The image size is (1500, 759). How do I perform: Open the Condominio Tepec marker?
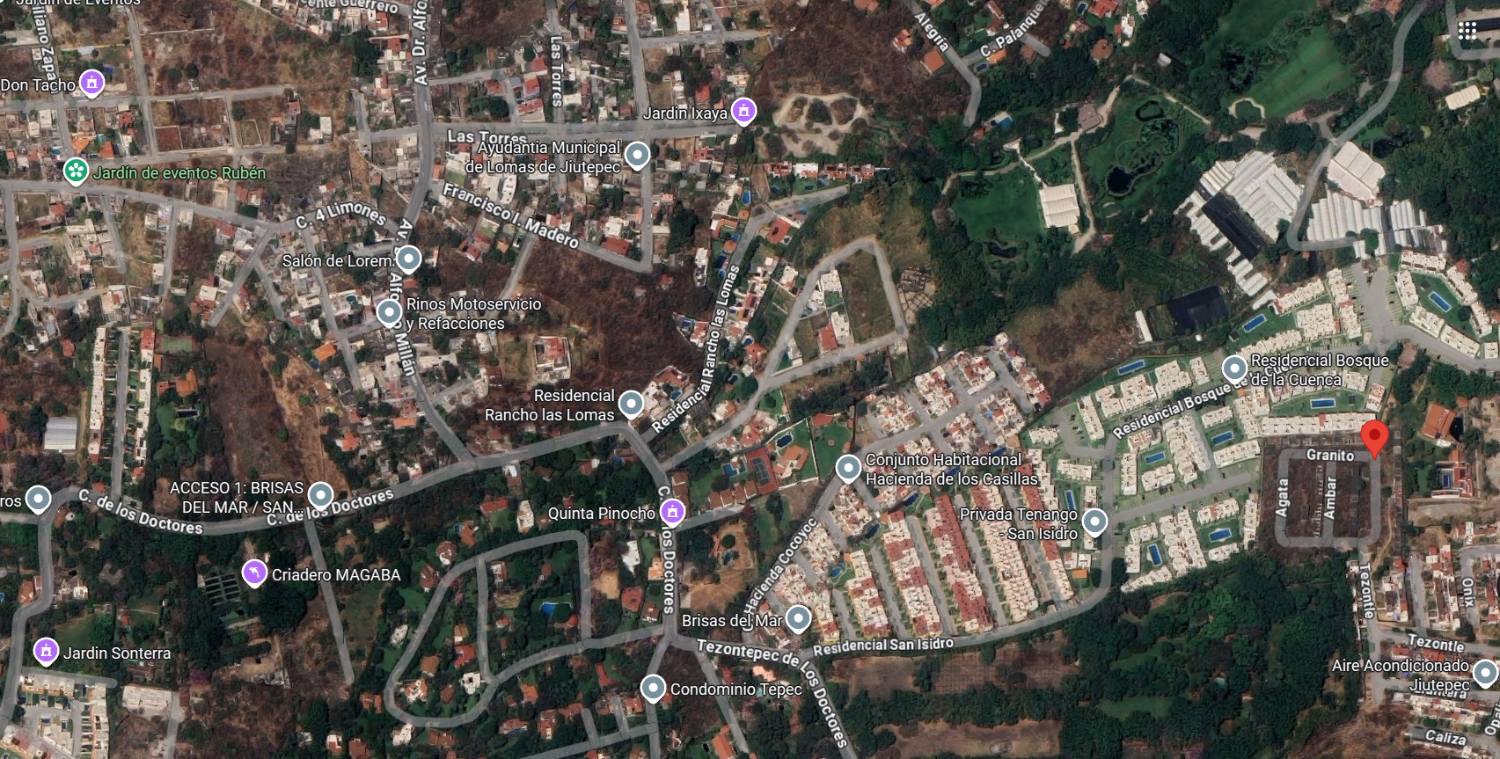[x=653, y=688]
